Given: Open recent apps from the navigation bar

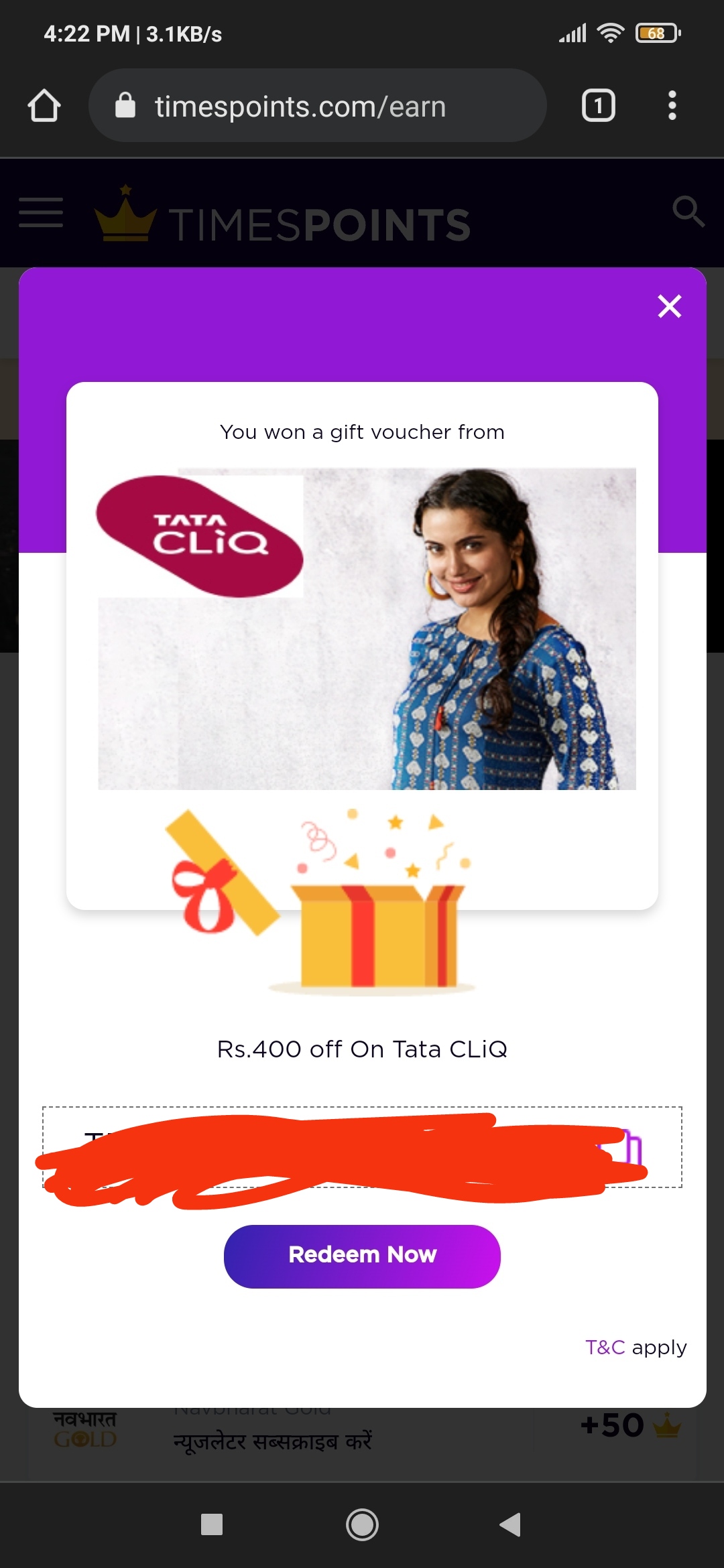Looking at the screenshot, I should pyautogui.click(x=212, y=1524).
